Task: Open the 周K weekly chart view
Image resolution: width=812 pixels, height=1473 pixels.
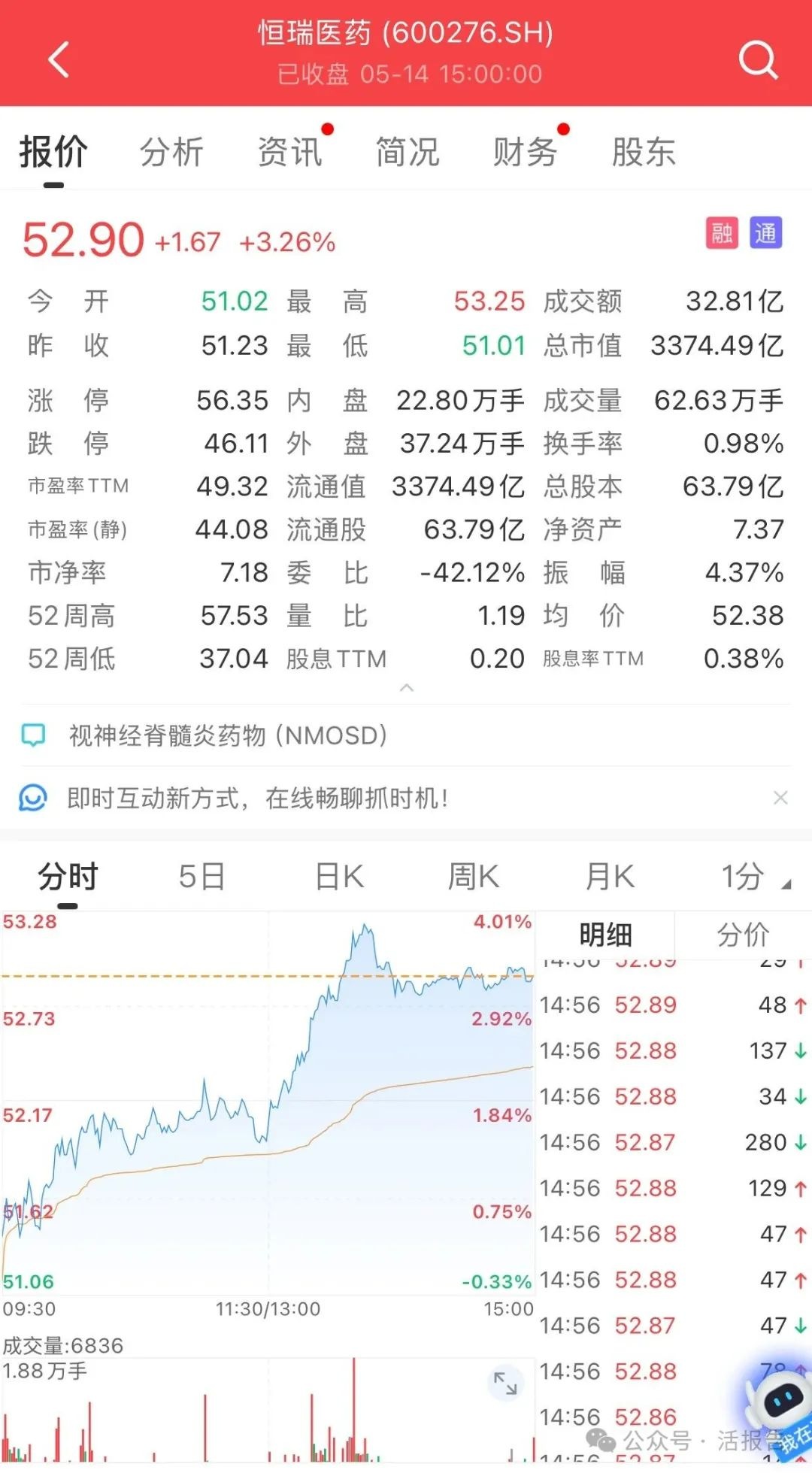Action: [472, 874]
